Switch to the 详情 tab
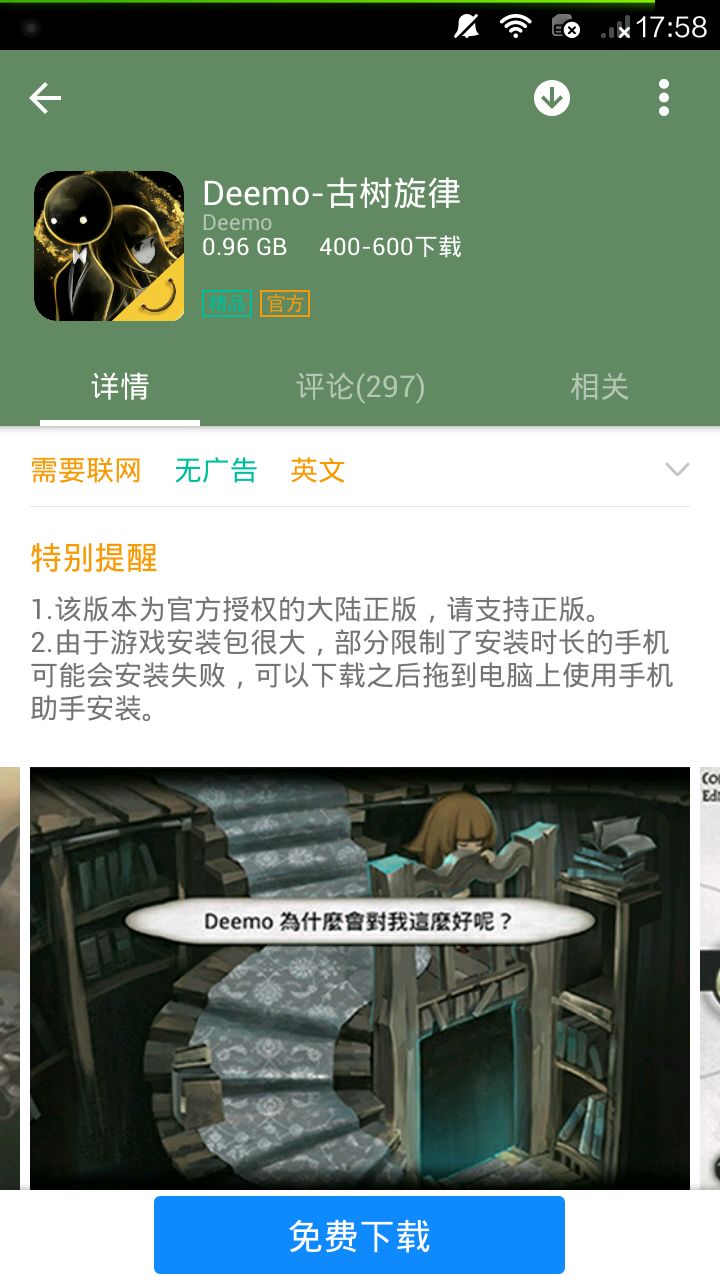The width and height of the screenshot is (720, 1280). (x=120, y=387)
